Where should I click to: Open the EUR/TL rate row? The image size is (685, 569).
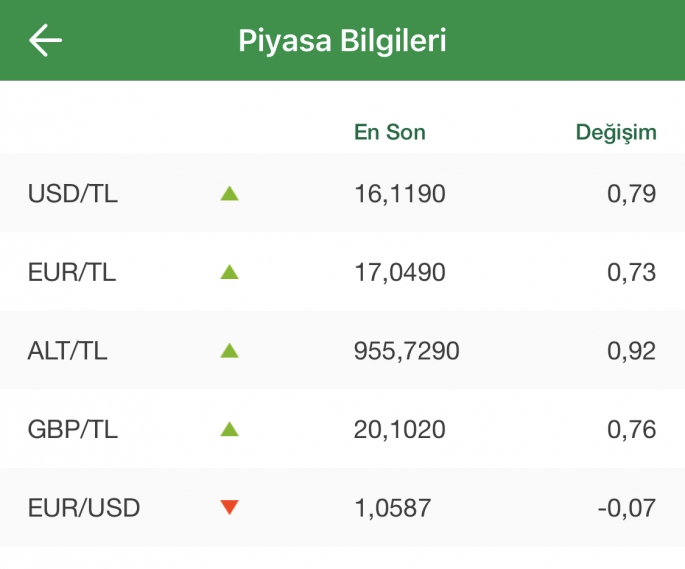coord(342,272)
